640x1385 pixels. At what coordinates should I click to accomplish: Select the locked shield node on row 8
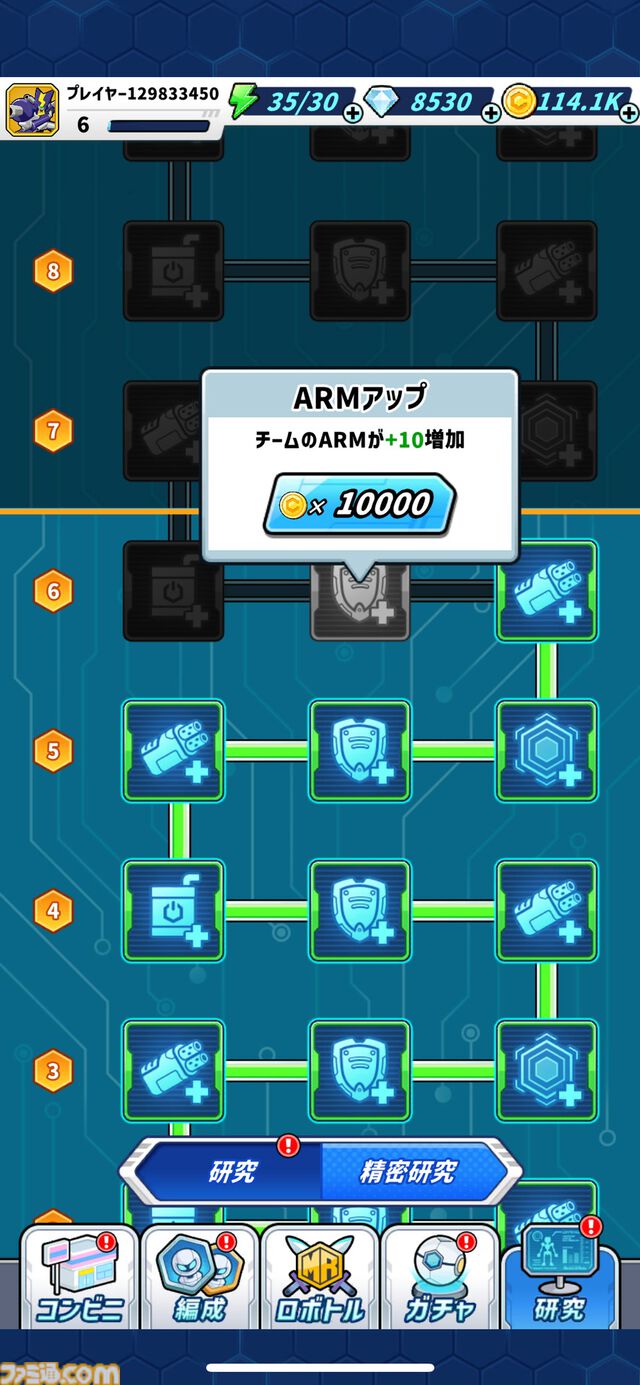tap(359, 271)
